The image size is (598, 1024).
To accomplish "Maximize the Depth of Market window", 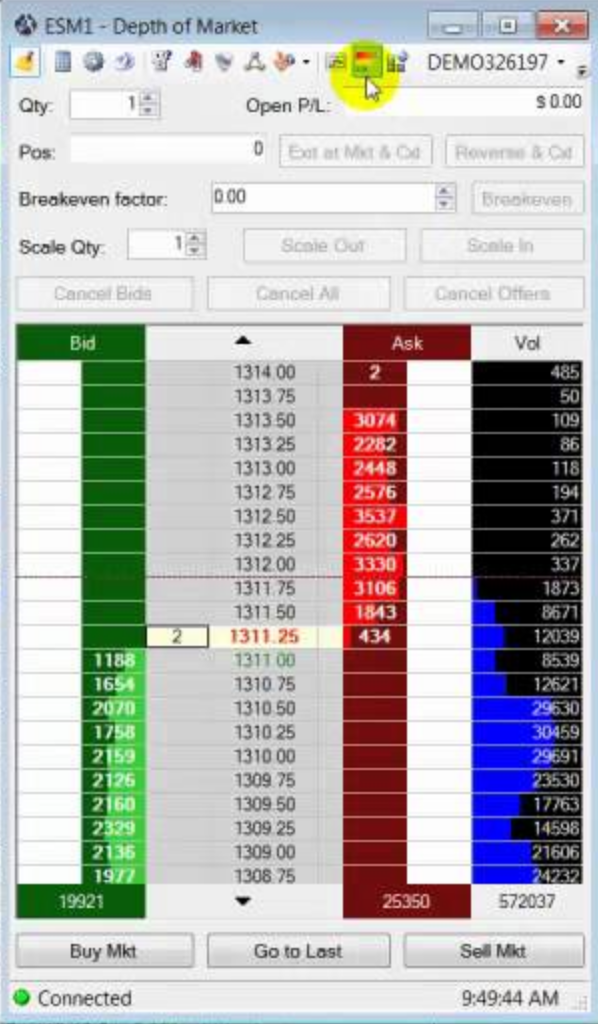I will click(507, 26).
